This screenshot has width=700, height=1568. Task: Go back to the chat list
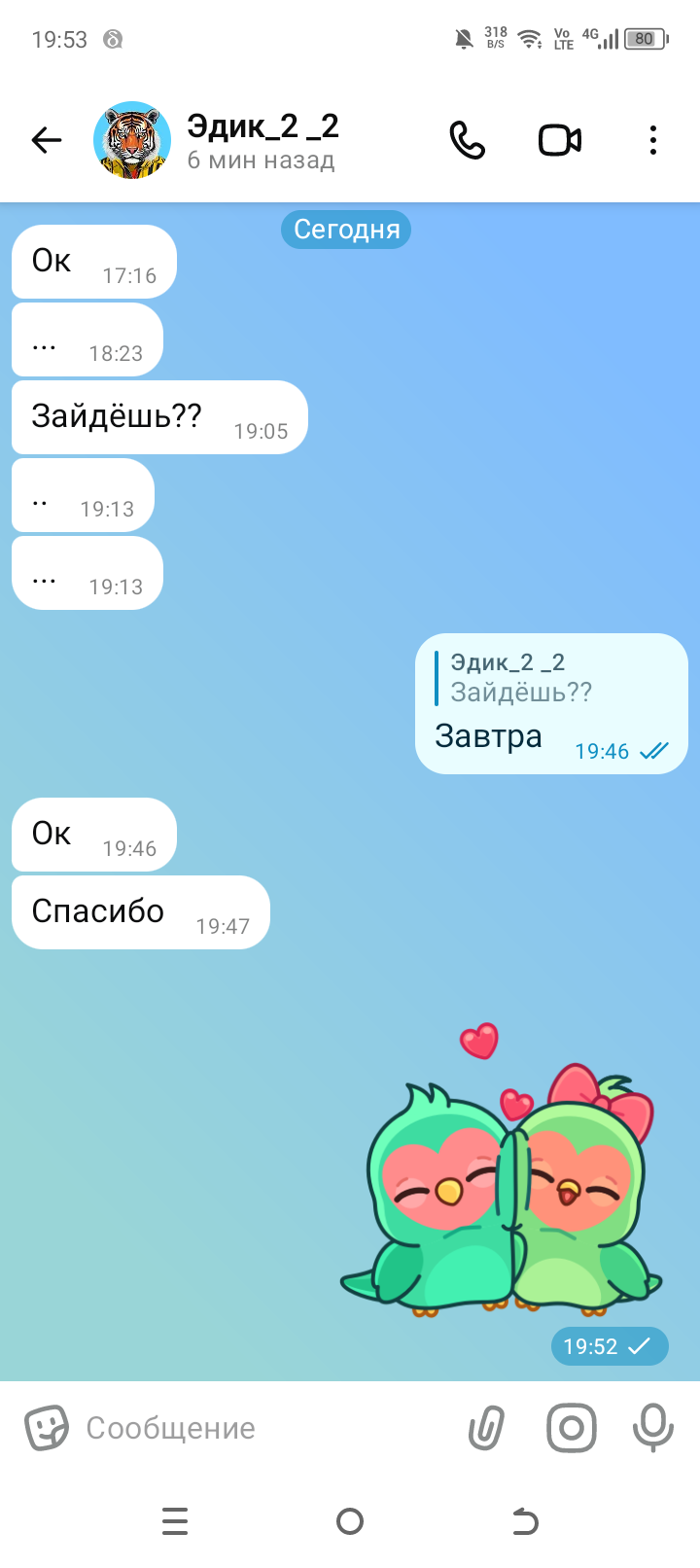click(46, 141)
